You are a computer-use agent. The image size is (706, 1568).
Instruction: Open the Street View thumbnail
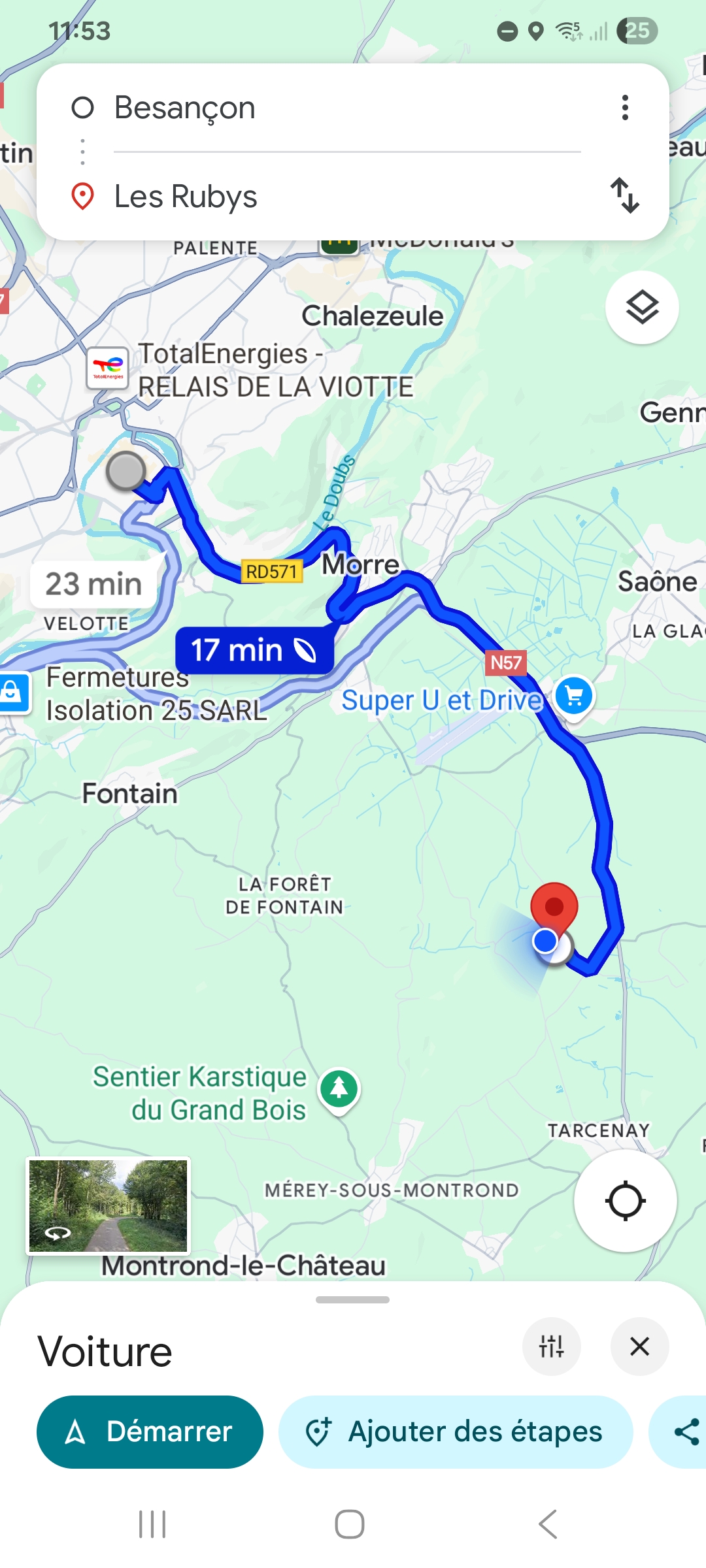point(109,1206)
